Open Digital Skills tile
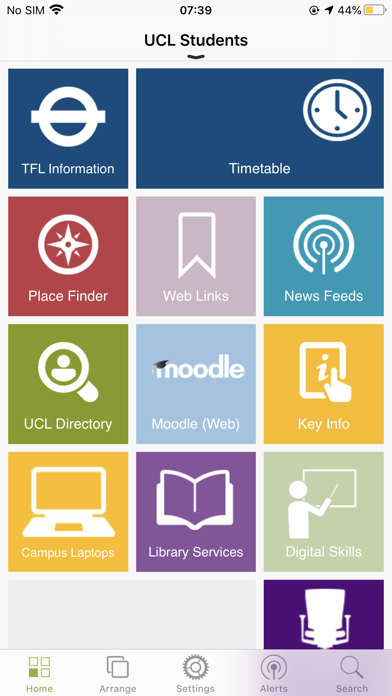 point(324,512)
